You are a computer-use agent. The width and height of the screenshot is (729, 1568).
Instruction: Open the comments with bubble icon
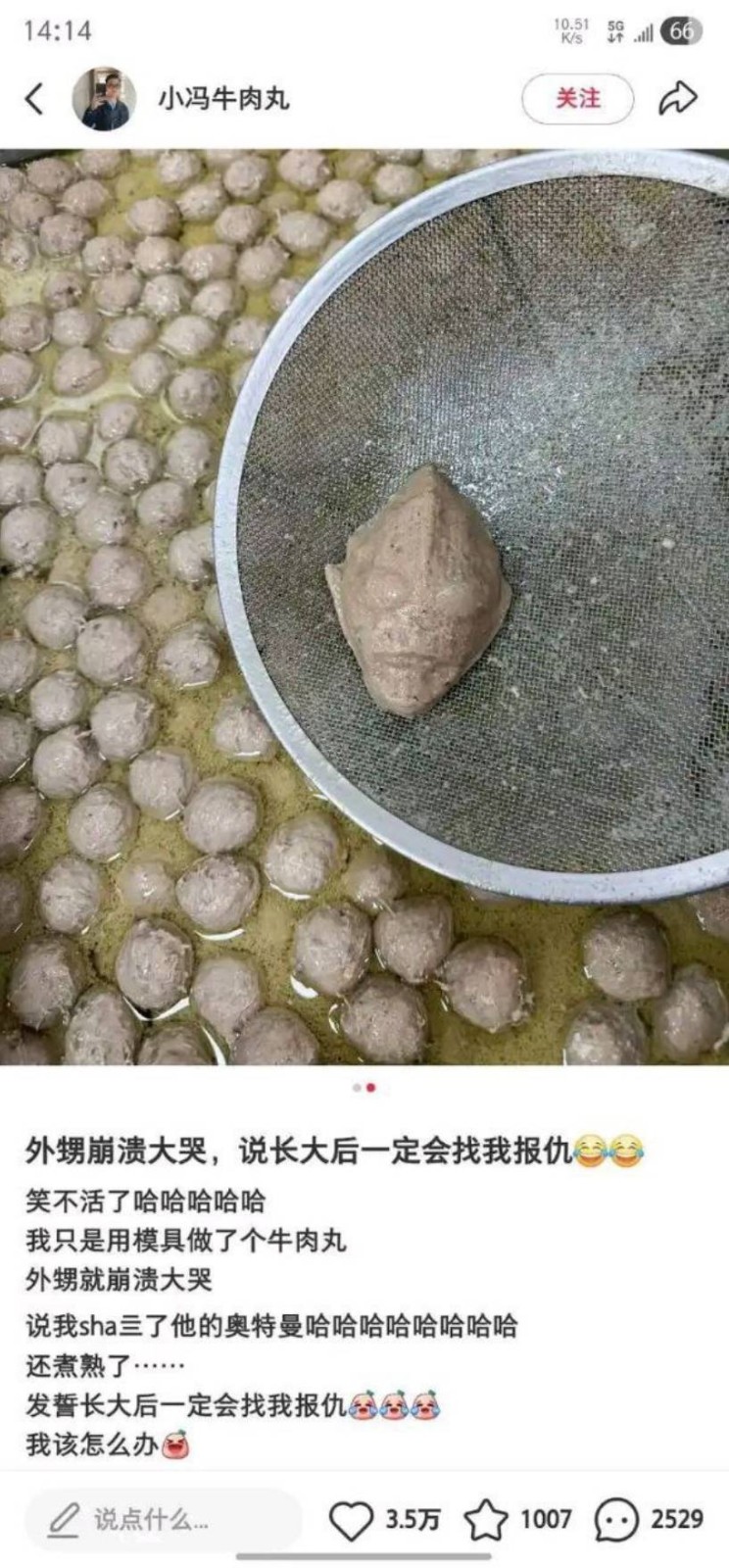pos(617,1520)
